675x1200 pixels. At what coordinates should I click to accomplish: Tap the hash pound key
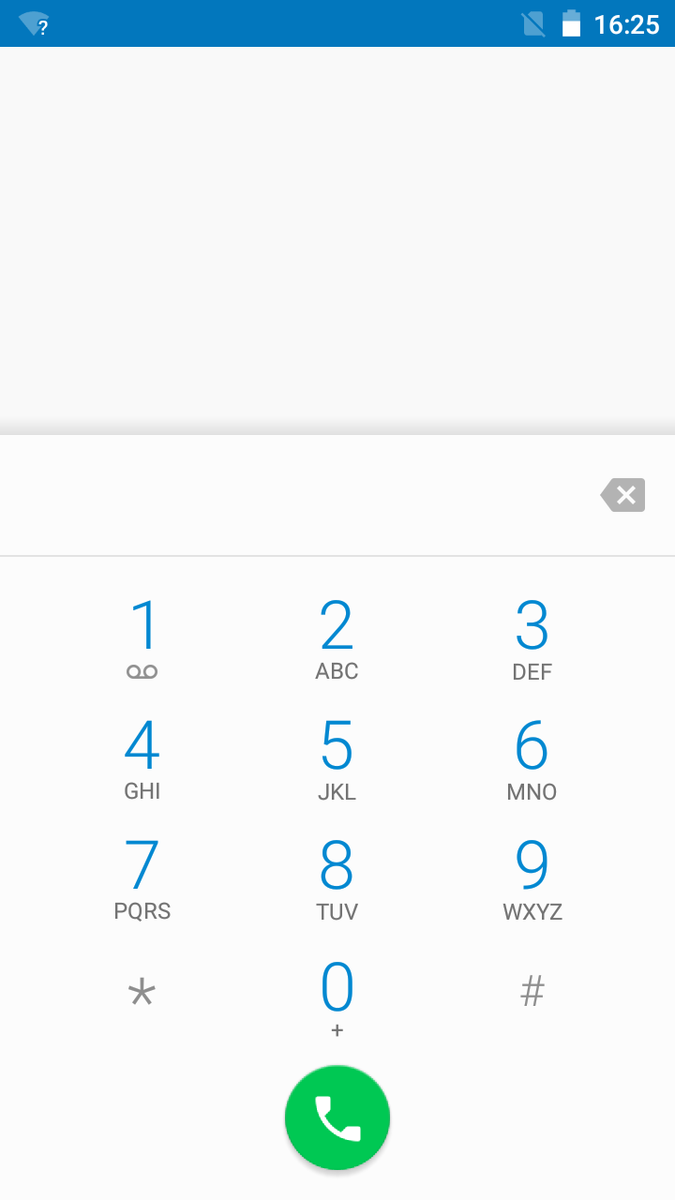coord(532,992)
